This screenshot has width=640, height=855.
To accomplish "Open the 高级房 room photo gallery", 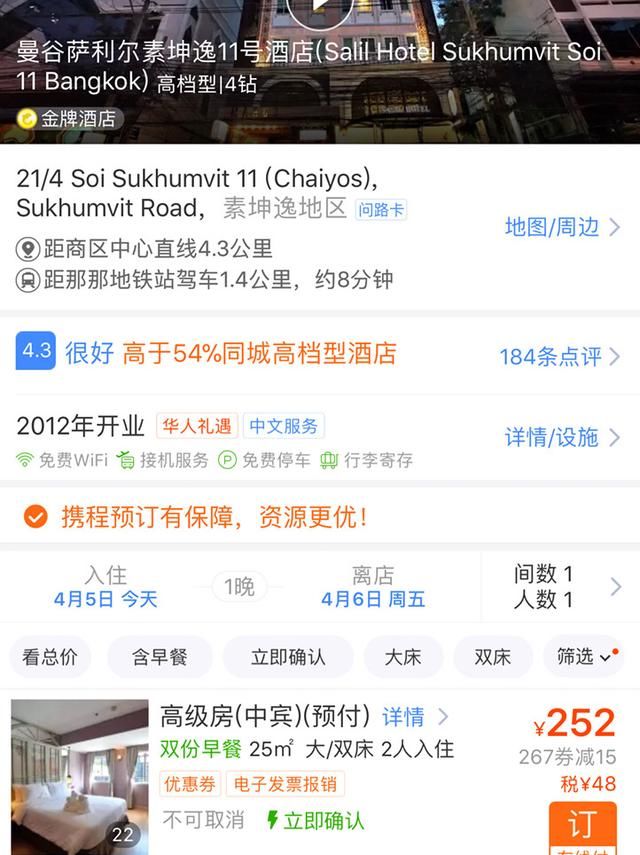I will (80, 775).
